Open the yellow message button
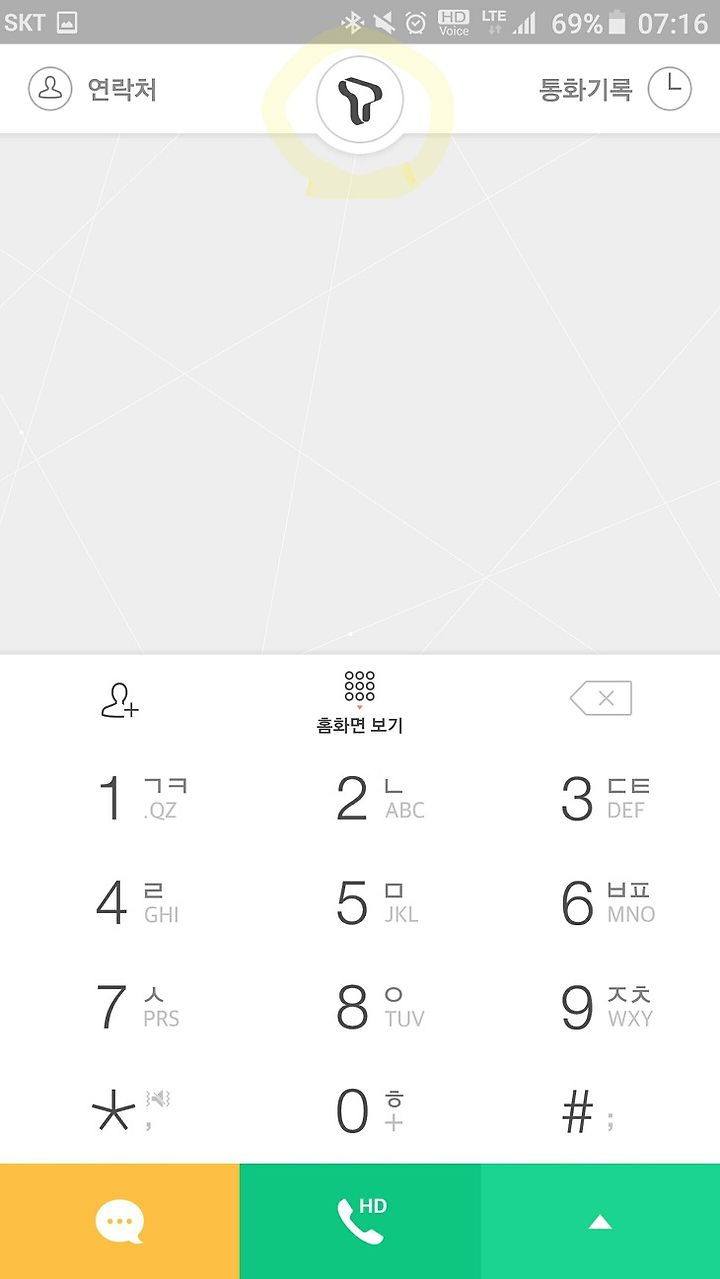The width and height of the screenshot is (720, 1279). pos(120,1221)
